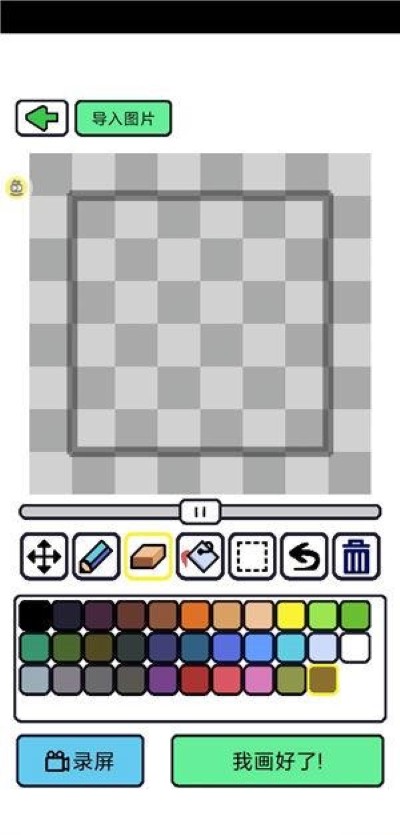
Task: Undo the last stroke
Action: pos(305,556)
